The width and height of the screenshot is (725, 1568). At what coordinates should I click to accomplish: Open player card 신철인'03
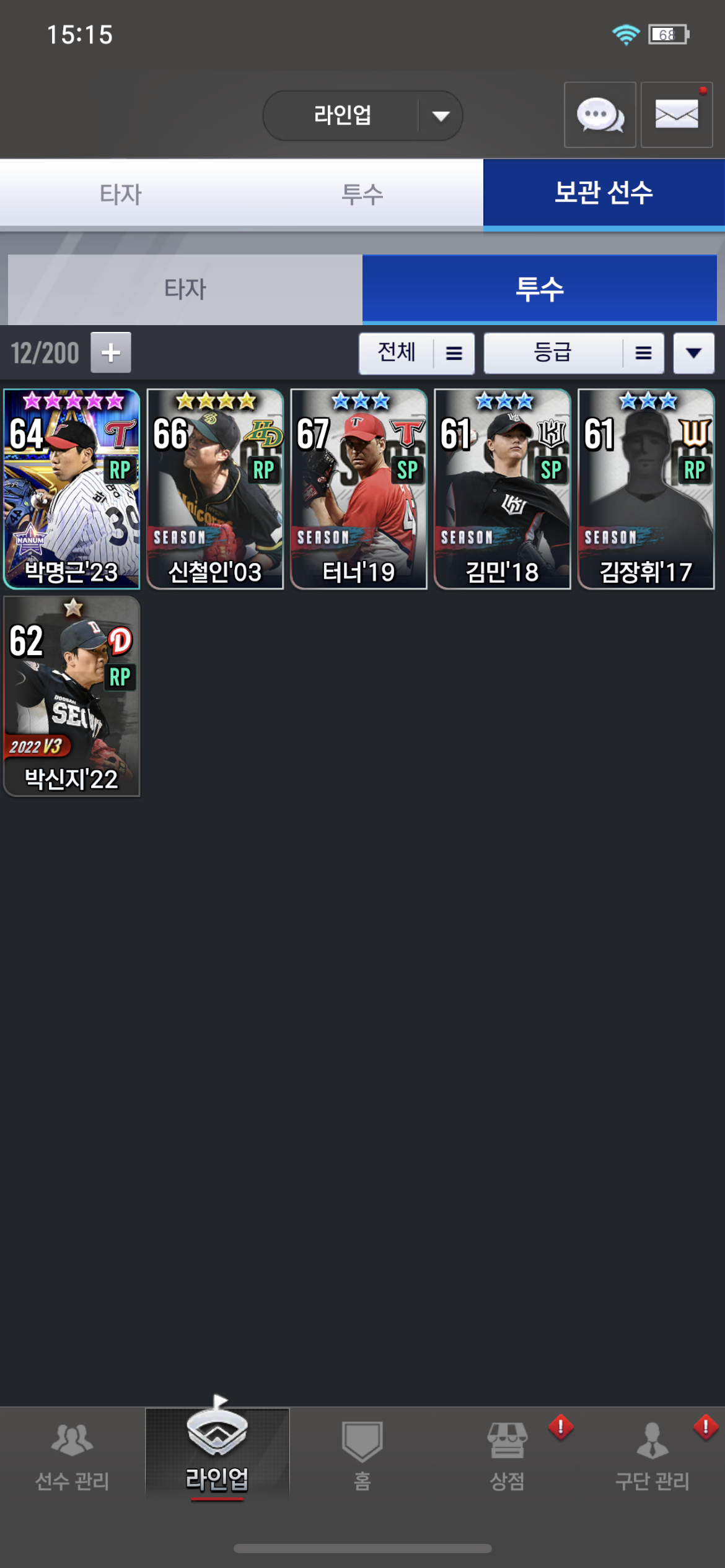(215, 489)
